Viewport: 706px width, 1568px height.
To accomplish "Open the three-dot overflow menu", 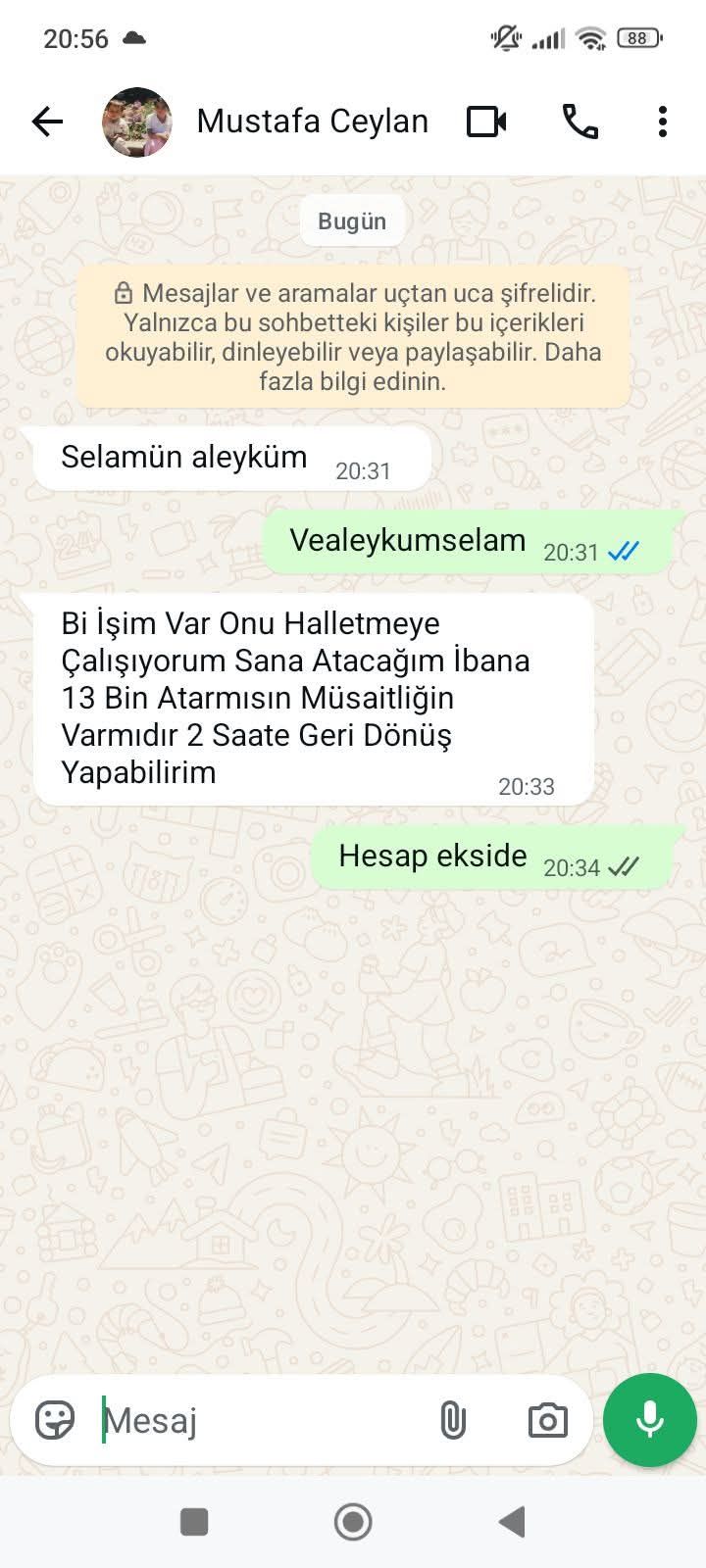I will pos(663,122).
